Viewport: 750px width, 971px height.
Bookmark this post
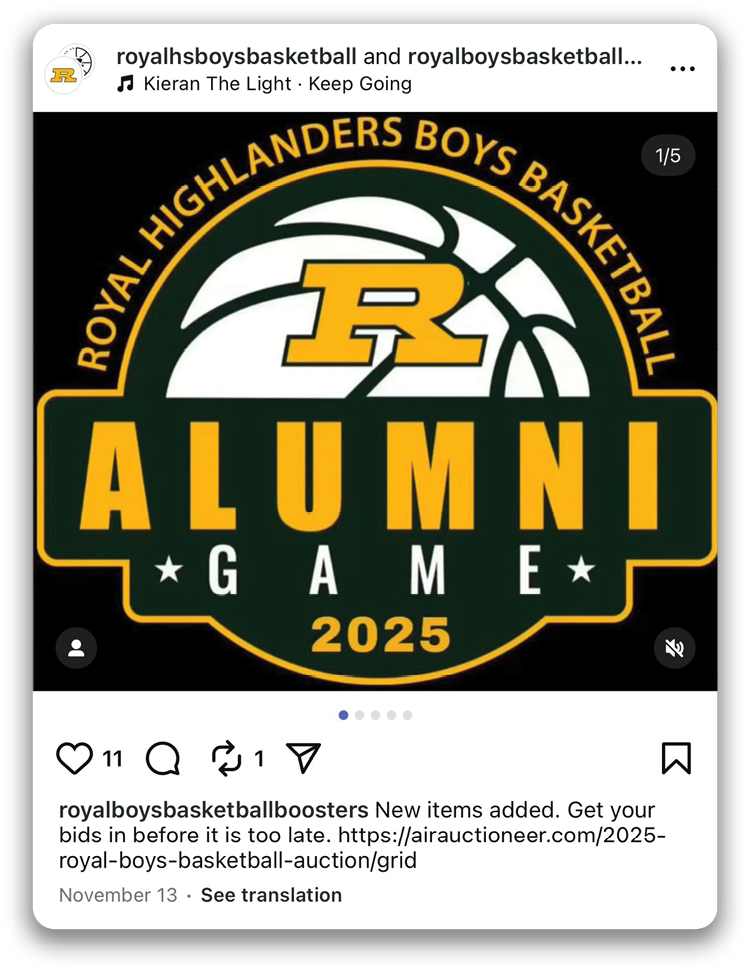coord(676,759)
